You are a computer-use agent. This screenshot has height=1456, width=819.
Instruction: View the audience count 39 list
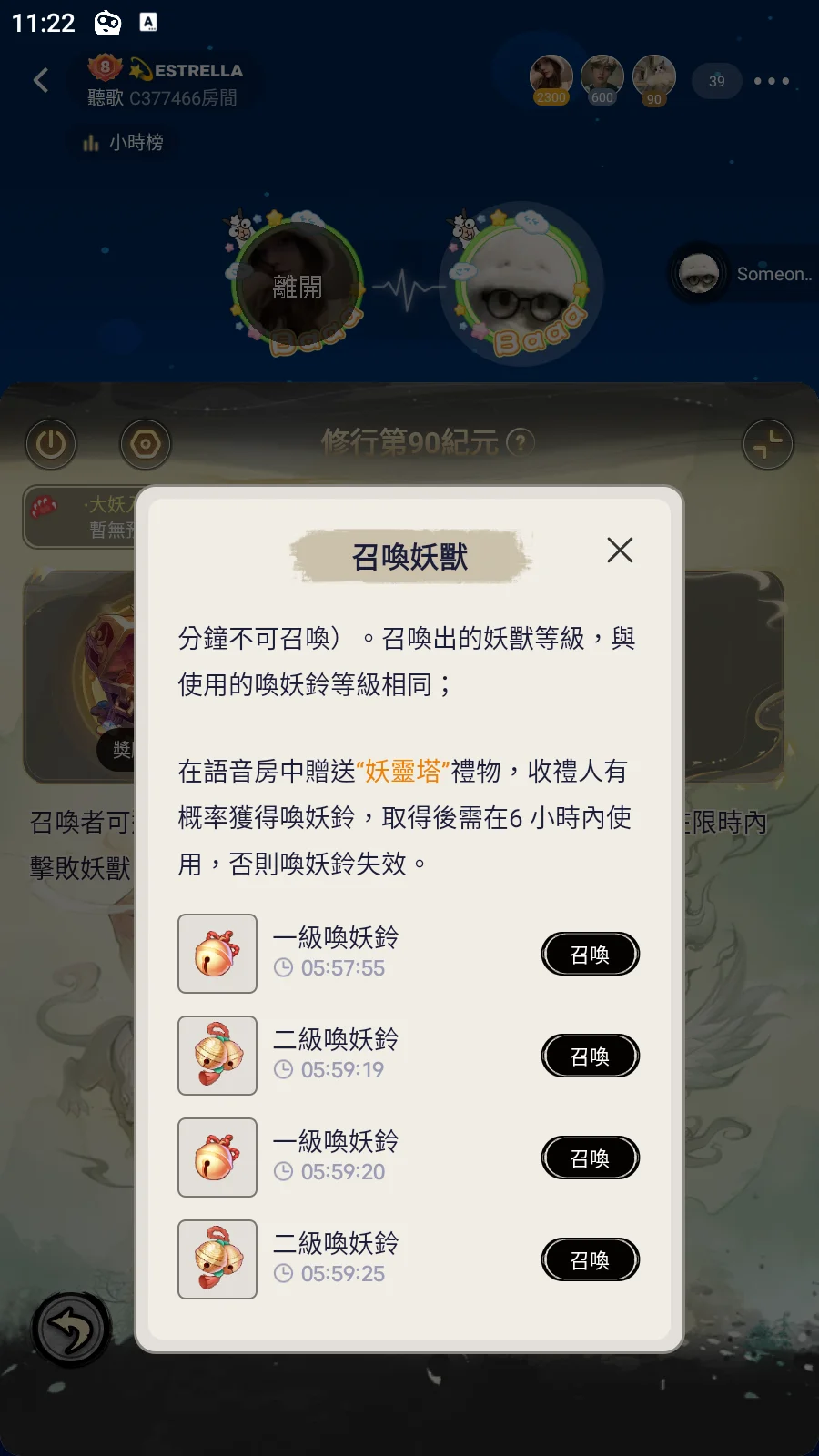point(716,81)
